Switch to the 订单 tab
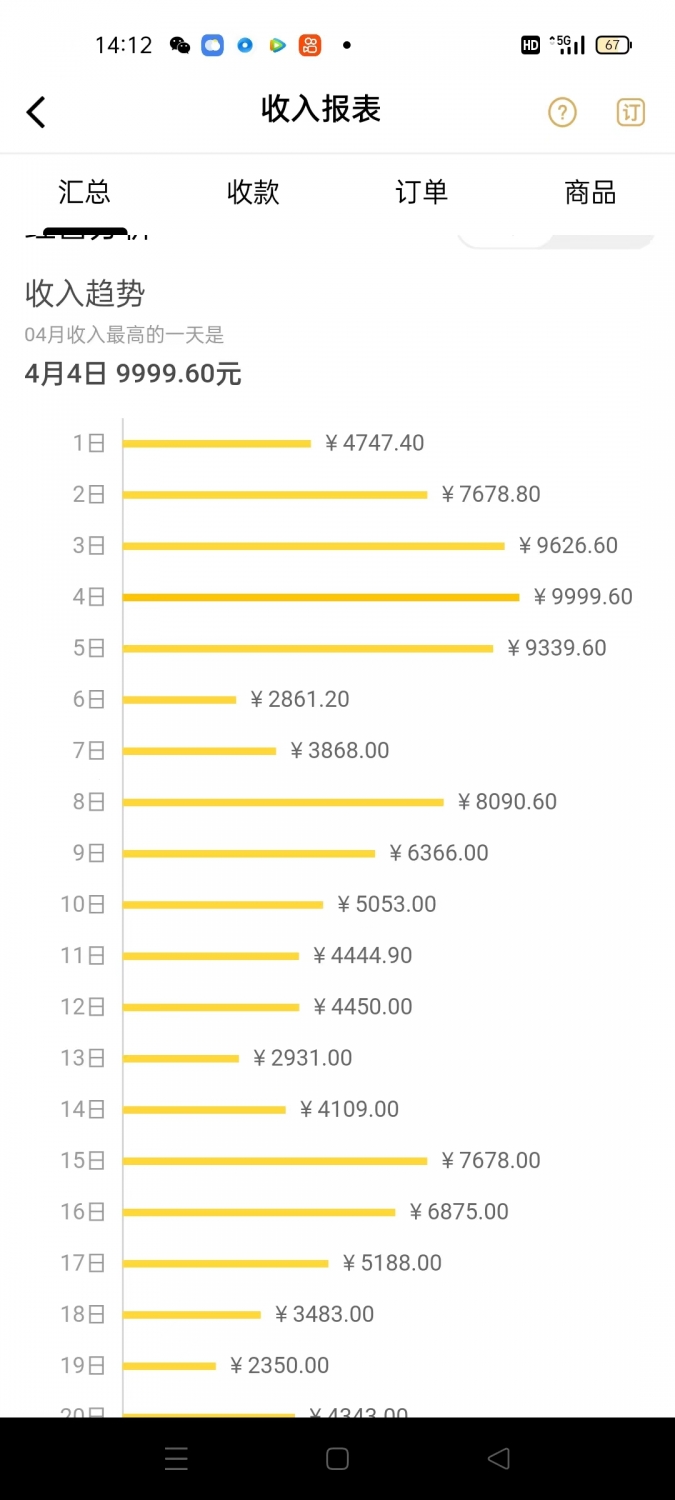Image resolution: width=675 pixels, height=1500 pixels. point(422,192)
